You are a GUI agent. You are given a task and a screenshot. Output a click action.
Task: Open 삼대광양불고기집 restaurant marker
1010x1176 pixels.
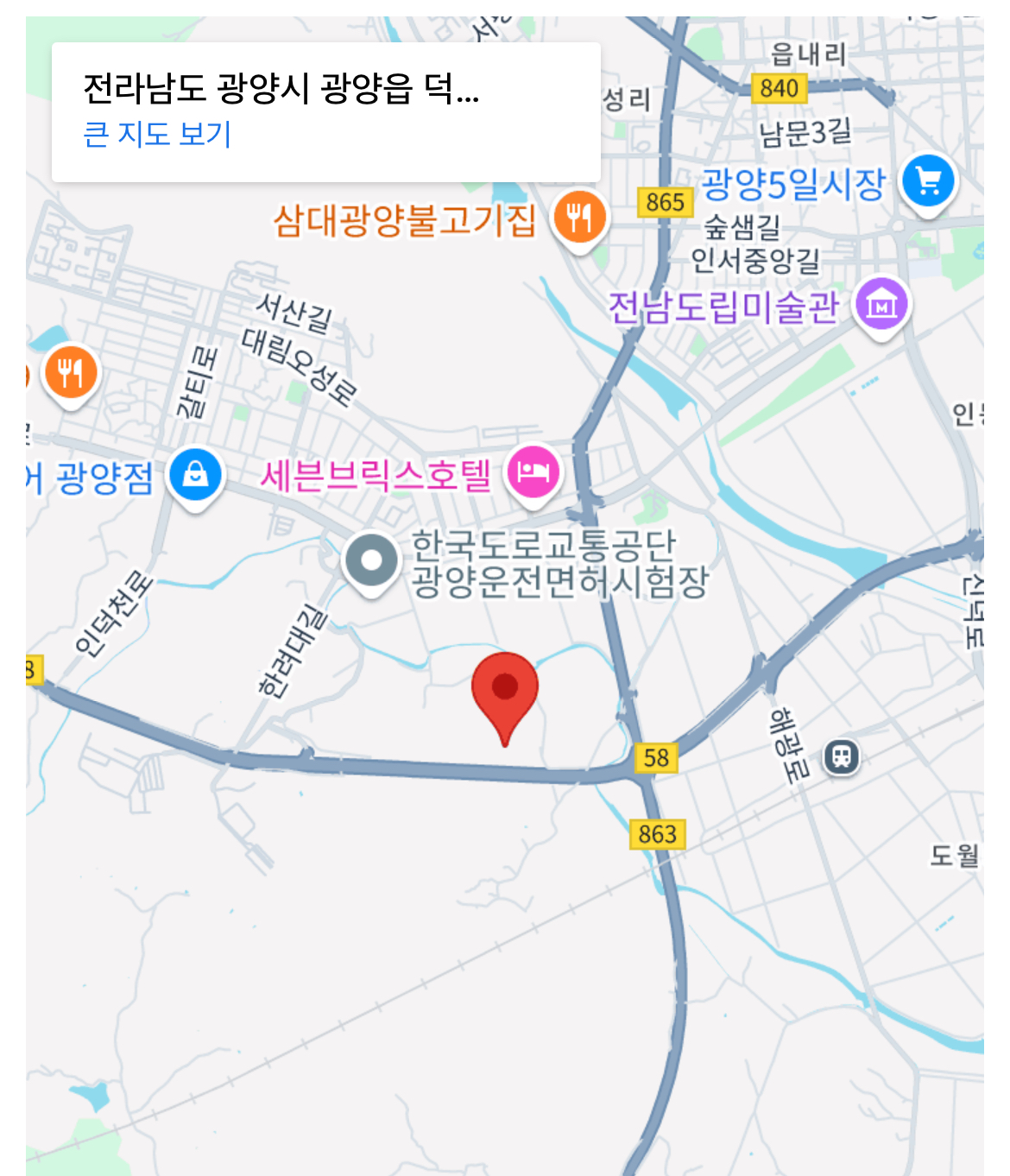[x=579, y=216]
